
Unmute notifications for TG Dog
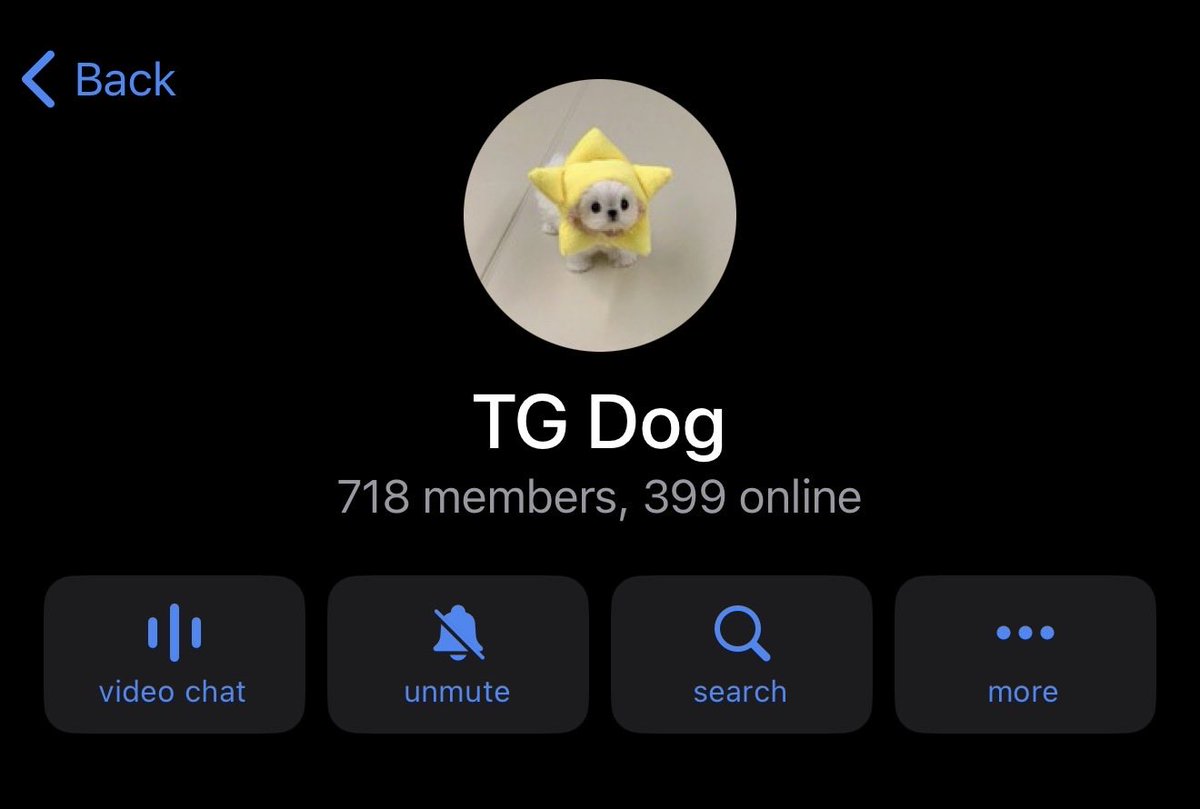click(x=457, y=654)
